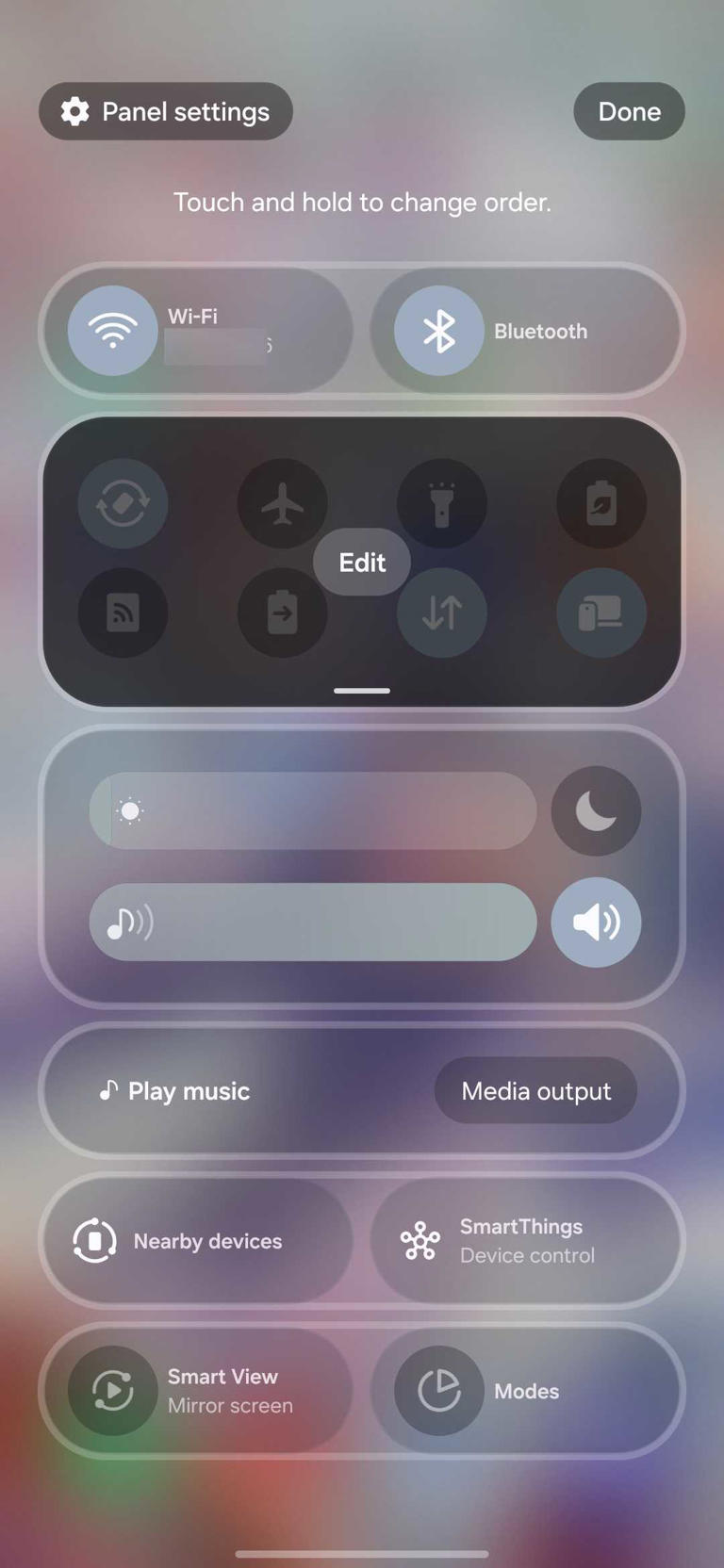Toggle Bluetooth connectivity
The height and width of the screenshot is (1568, 724).
pyautogui.click(x=438, y=330)
